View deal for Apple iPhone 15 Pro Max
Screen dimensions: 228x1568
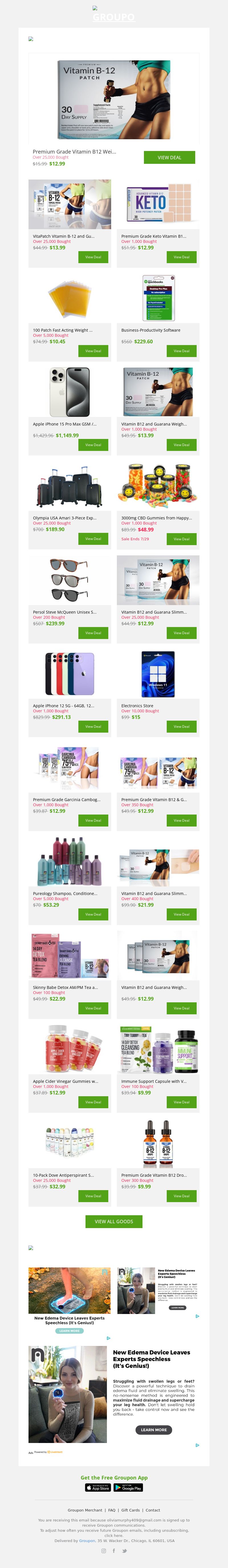click(93, 445)
